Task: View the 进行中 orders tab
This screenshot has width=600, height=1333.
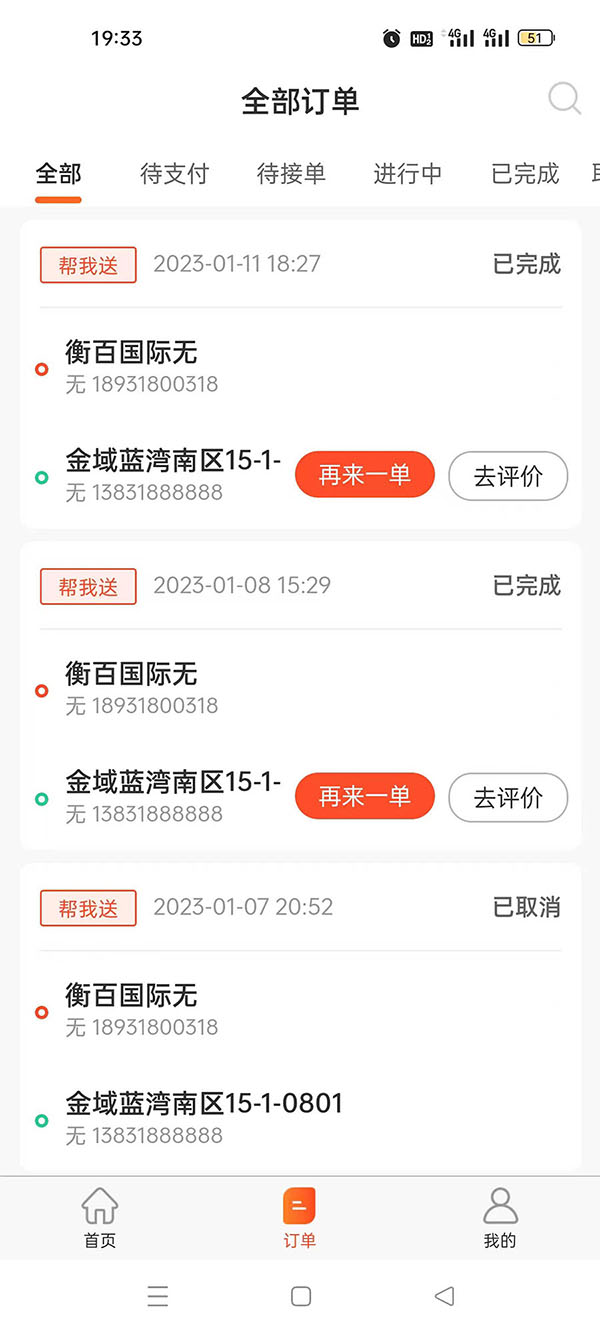Action: 408,174
